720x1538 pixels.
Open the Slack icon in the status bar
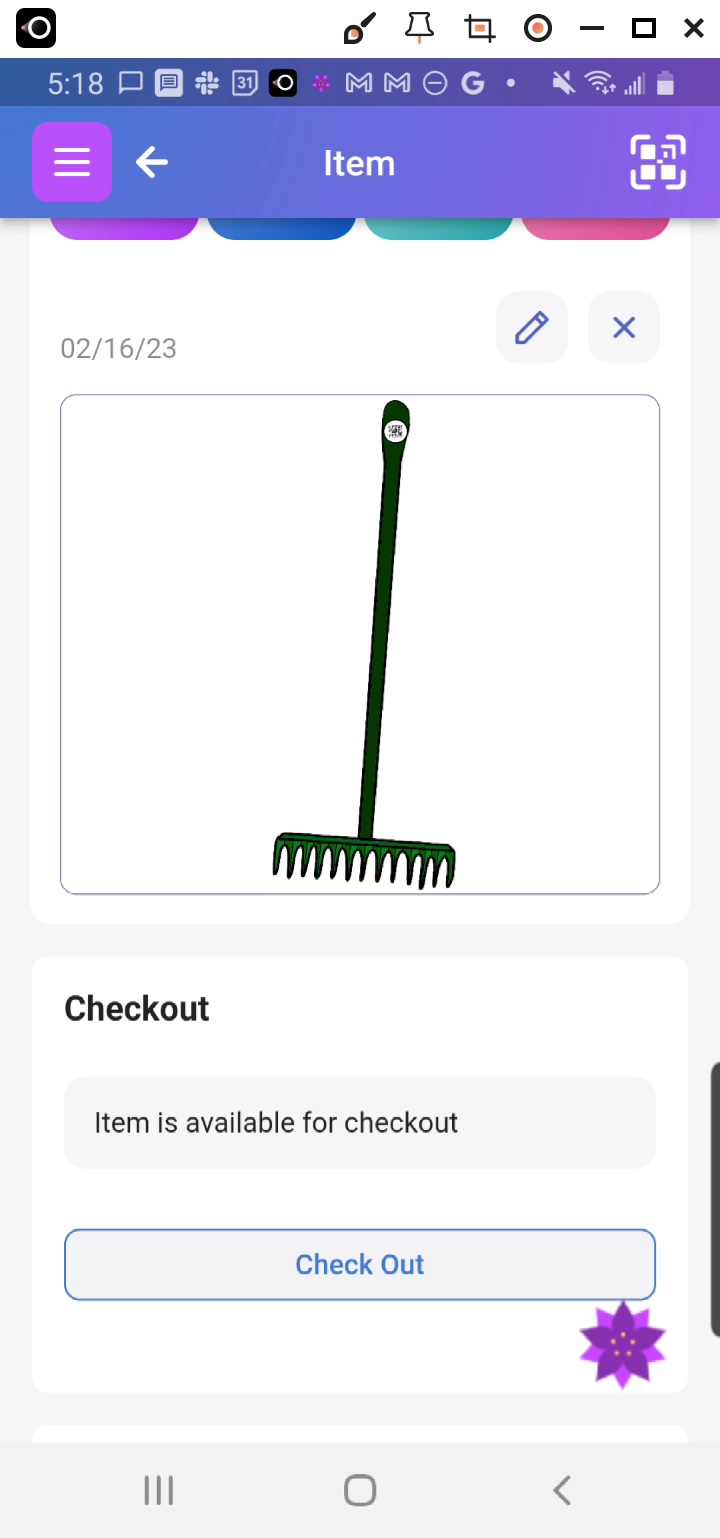point(207,83)
